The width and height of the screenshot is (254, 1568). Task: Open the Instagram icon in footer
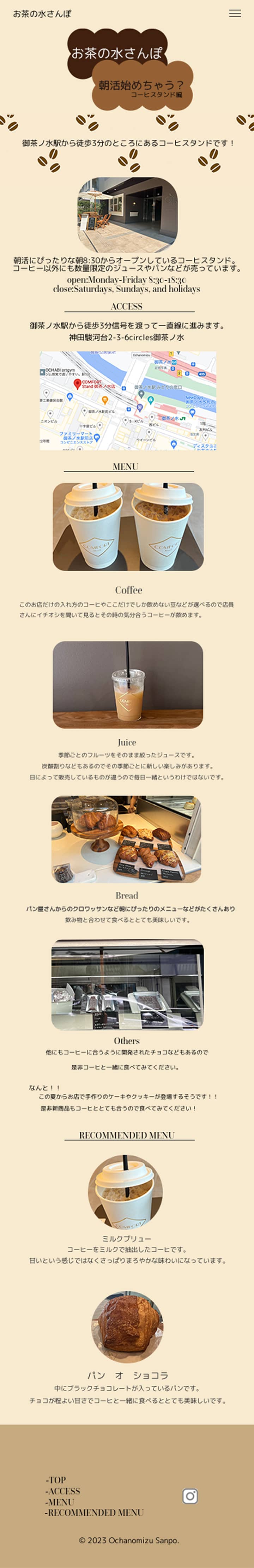(x=190, y=1496)
